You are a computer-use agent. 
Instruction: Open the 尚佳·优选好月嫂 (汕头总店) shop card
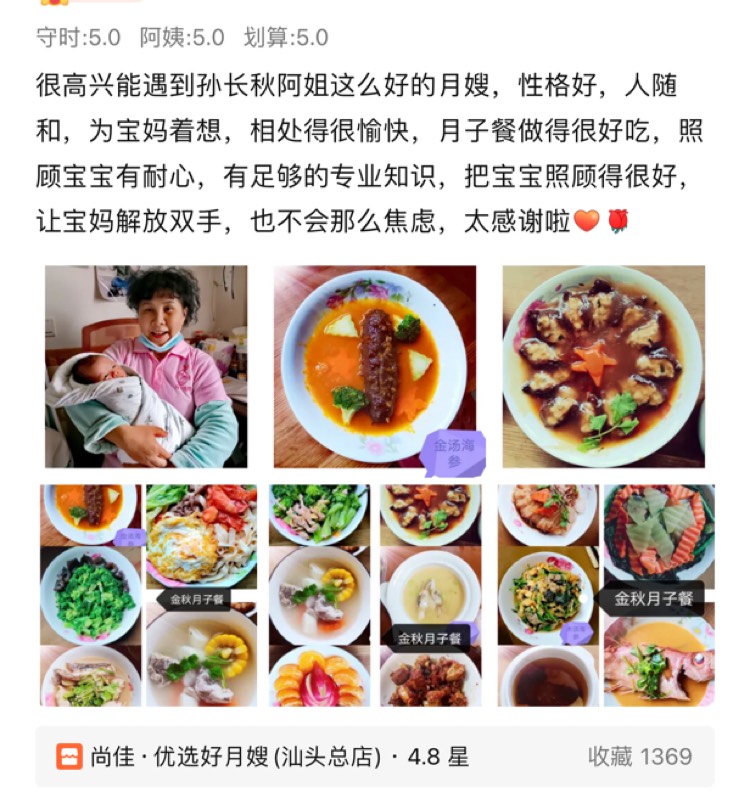374,756
